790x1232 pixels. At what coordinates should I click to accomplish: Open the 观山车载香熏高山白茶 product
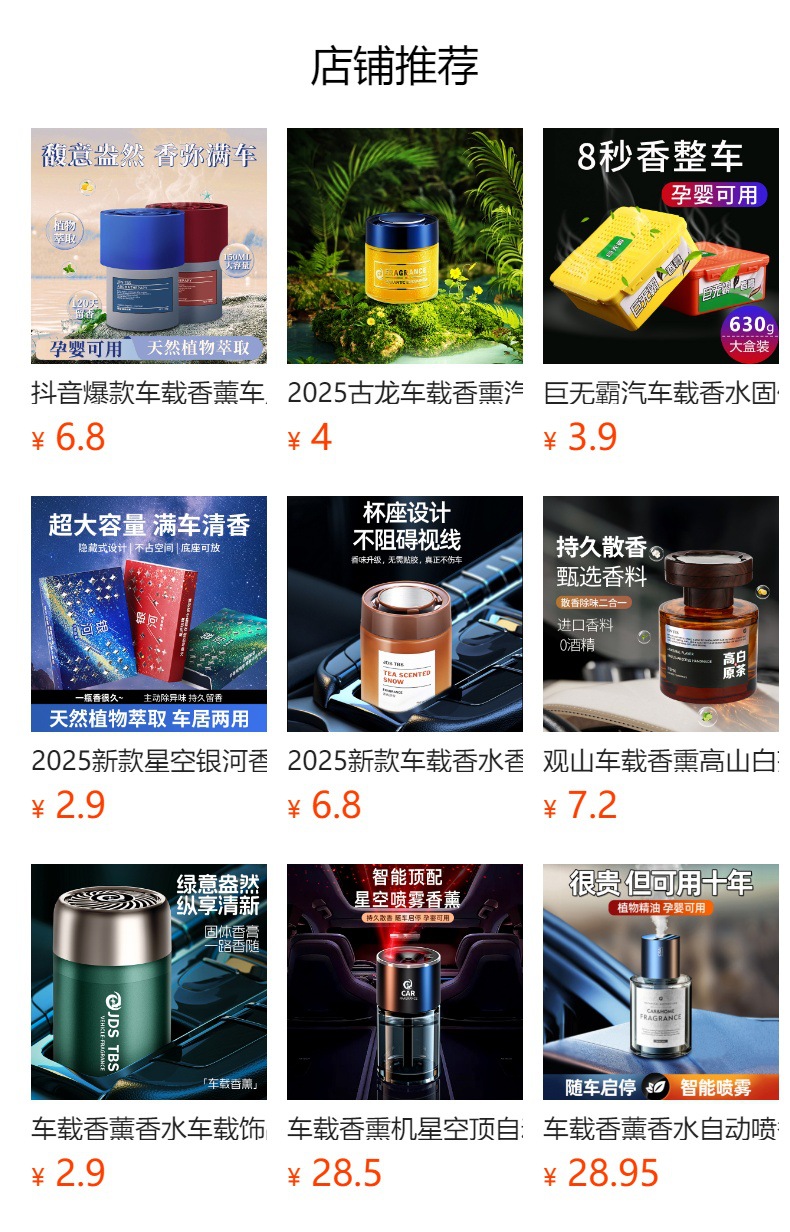click(661, 614)
